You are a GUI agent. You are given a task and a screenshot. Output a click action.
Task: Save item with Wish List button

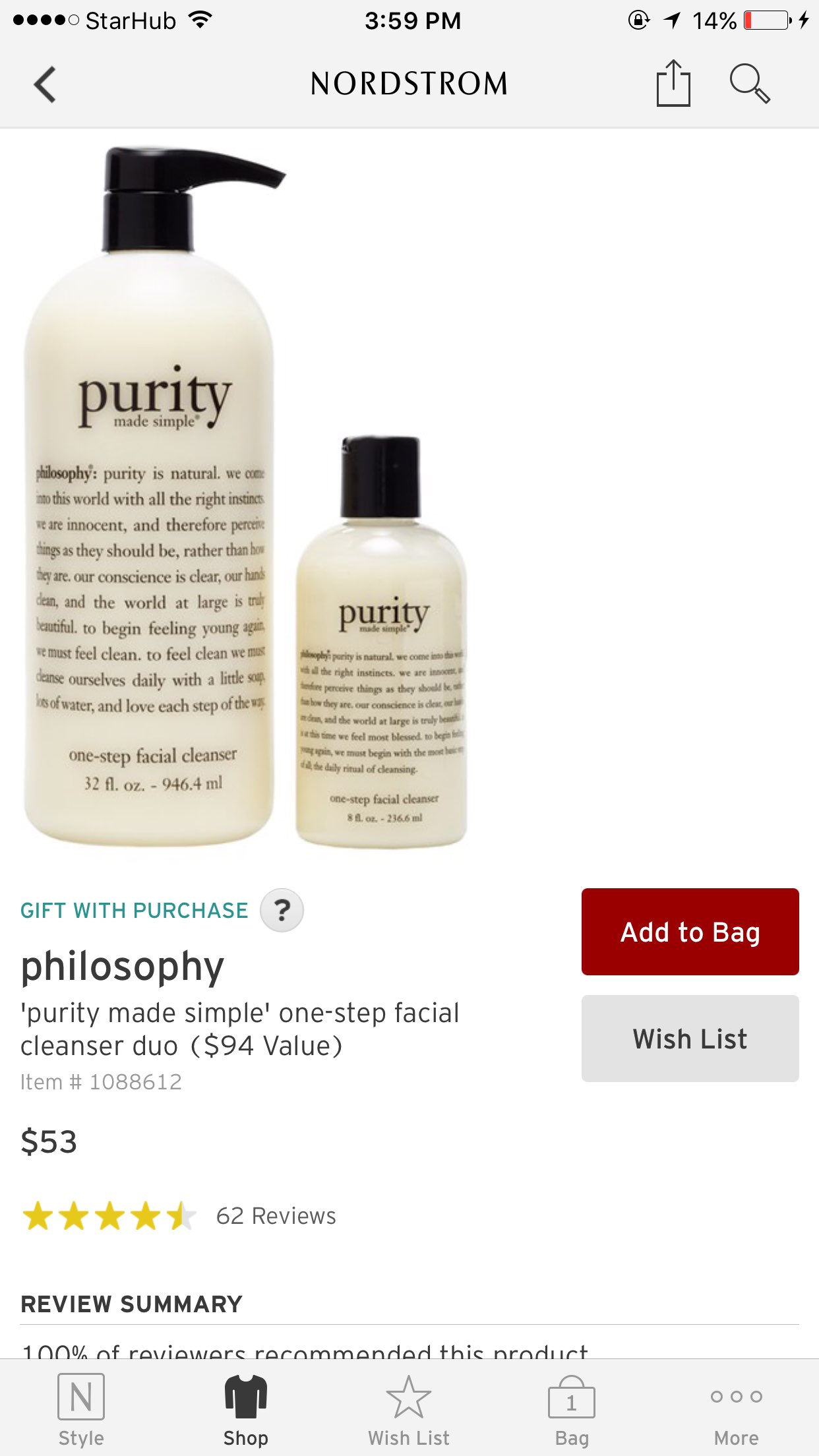coord(690,1039)
